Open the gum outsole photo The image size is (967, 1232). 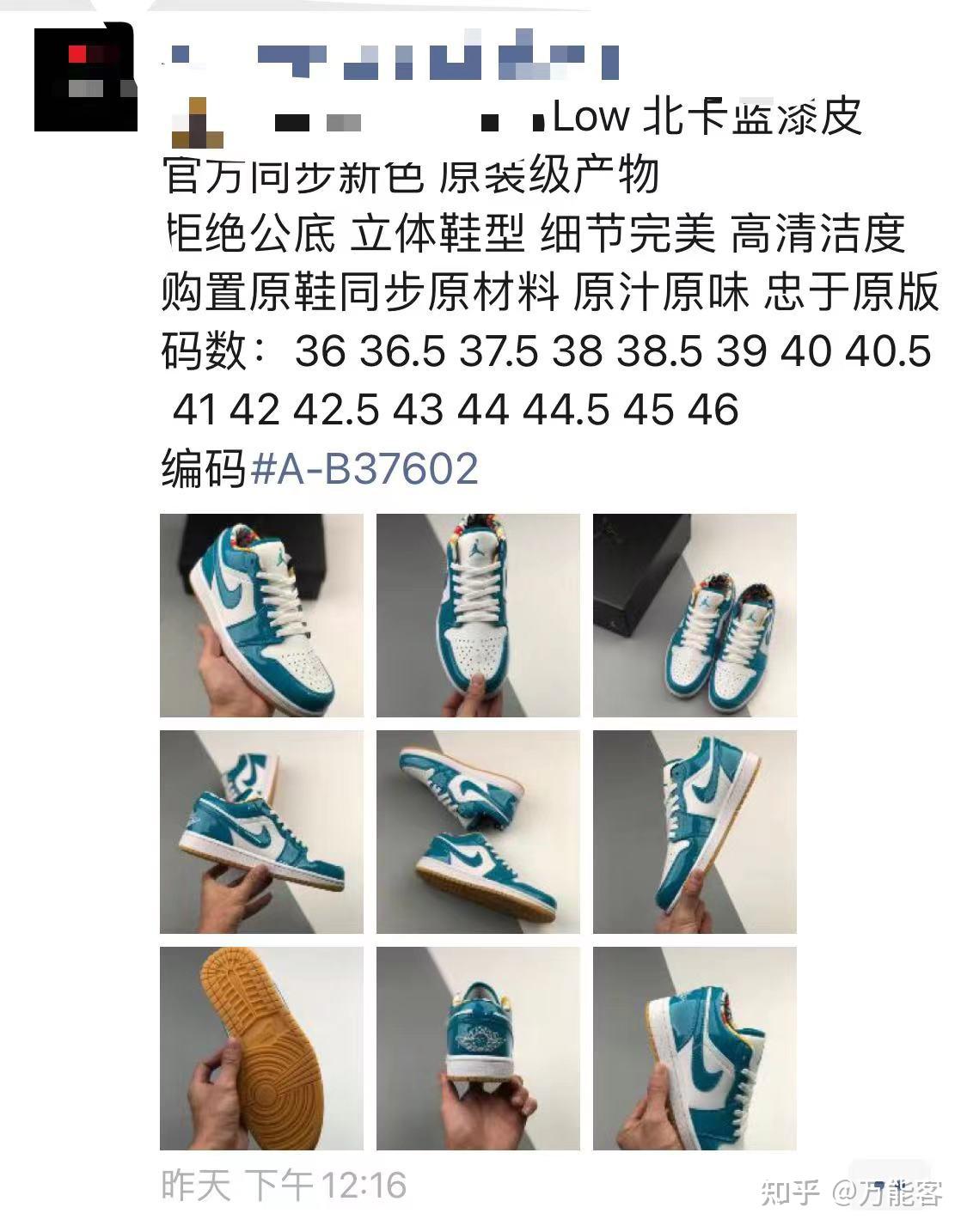pos(261,1048)
